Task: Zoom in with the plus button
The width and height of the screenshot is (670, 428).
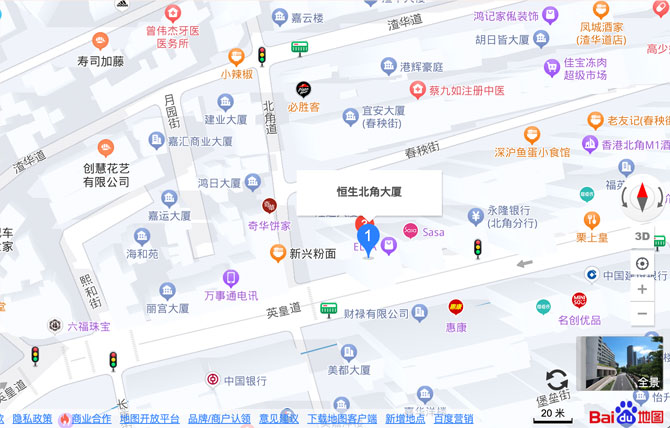Action: tap(642, 290)
